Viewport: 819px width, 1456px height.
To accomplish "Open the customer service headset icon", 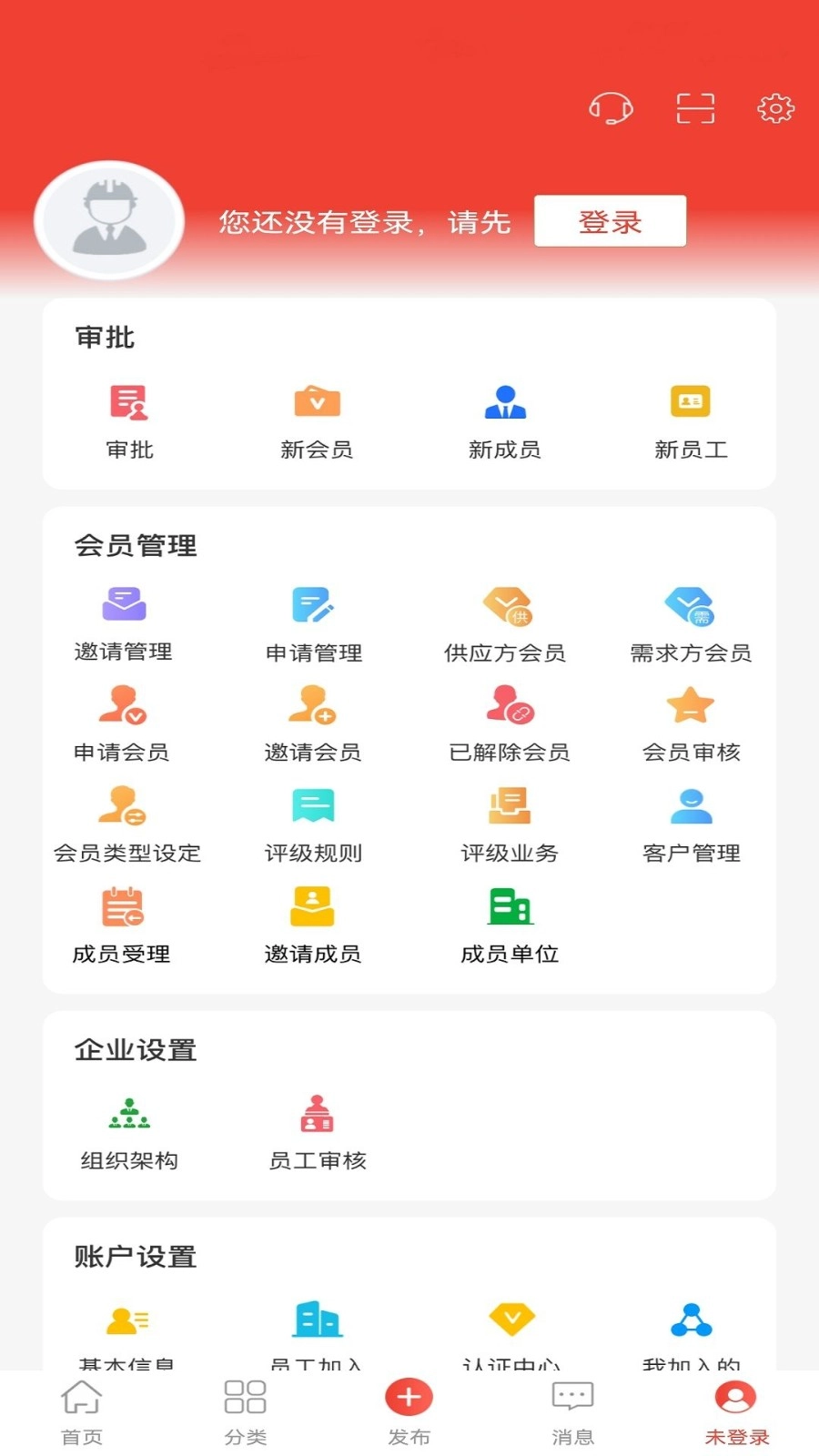I will (612, 107).
